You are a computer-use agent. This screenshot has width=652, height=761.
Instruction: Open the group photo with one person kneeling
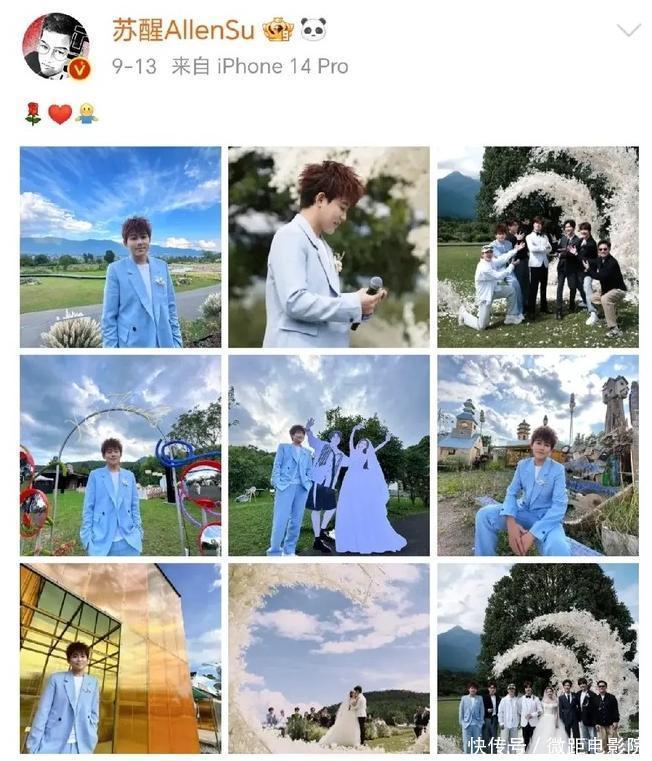pos(537,247)
